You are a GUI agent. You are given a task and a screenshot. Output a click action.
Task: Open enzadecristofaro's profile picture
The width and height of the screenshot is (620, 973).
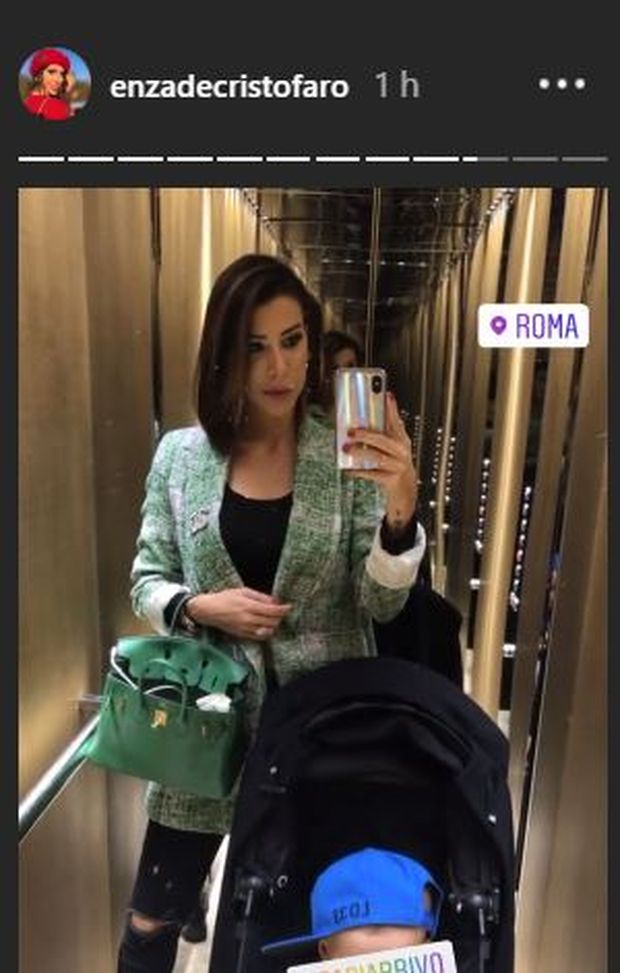pyautogui.click(x=55, y=84)
